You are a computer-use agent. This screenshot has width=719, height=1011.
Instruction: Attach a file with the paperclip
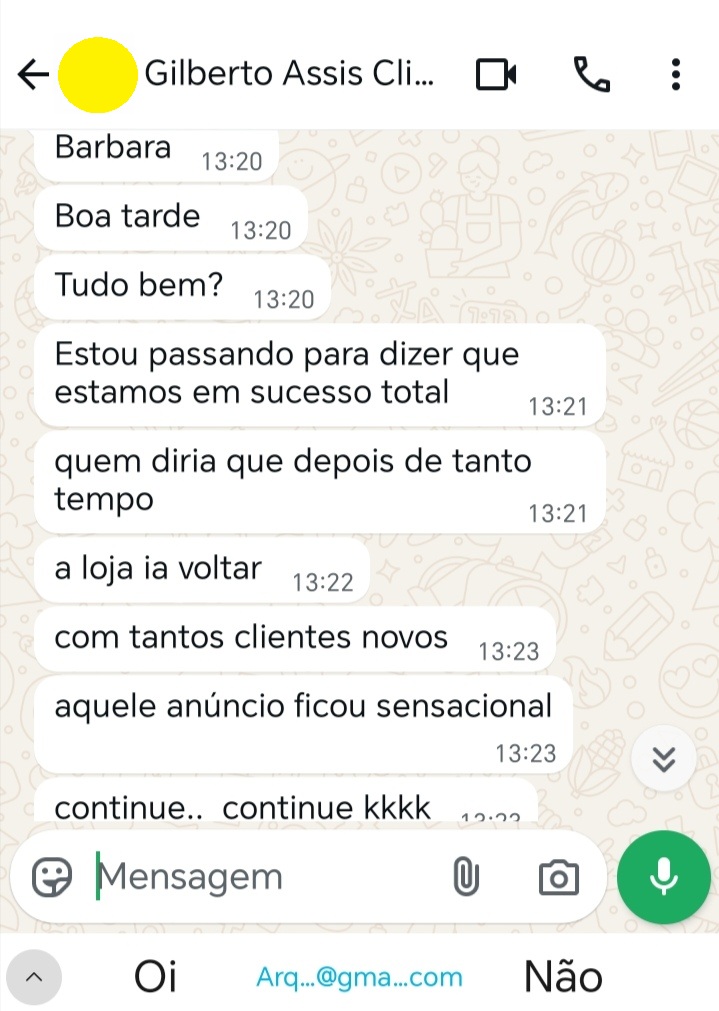(466, 878)
